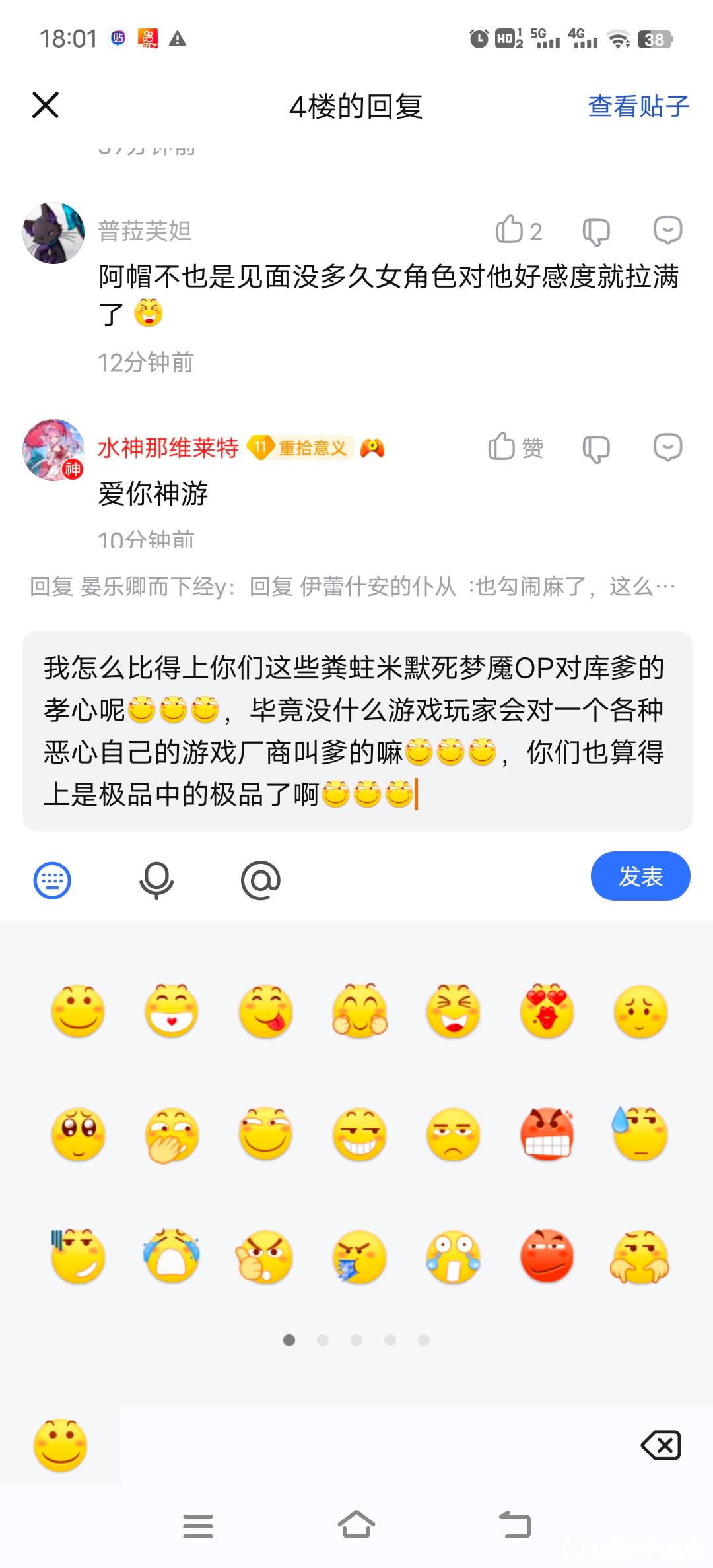Go to the system home screen
The image size is (713, 1568).
(356, 1525)
